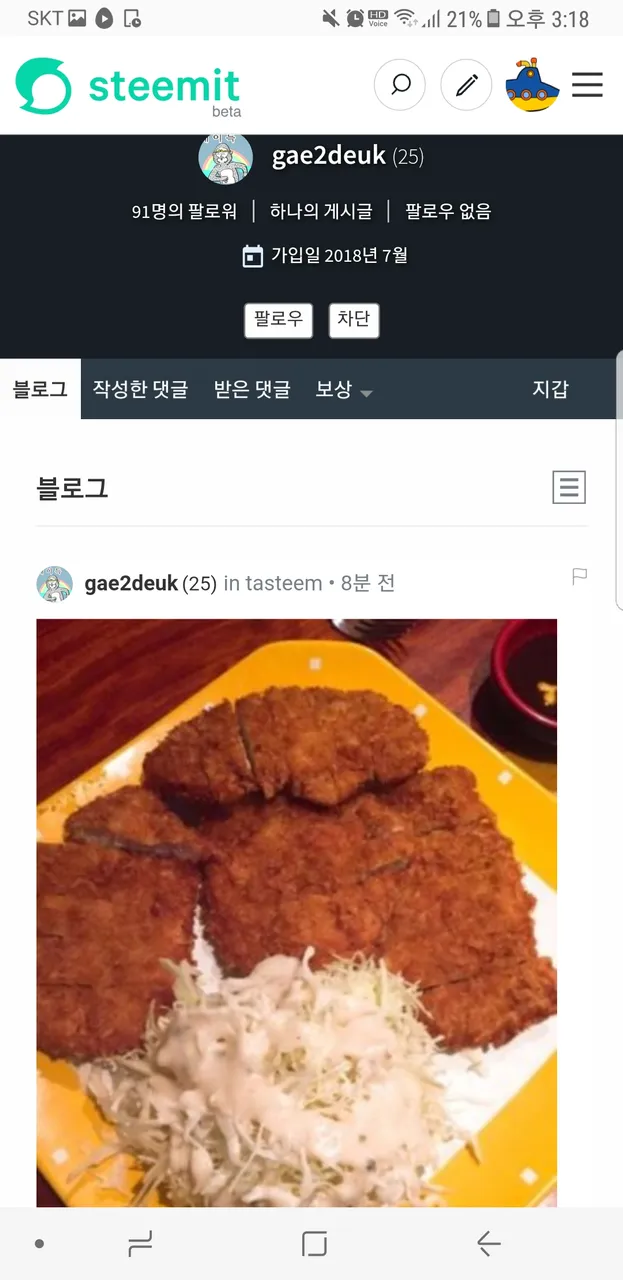Image resolution: width=623 pixels, height=1280 pixels.
Task: Open the hamburger menu
Action: [x=587, y=85]
